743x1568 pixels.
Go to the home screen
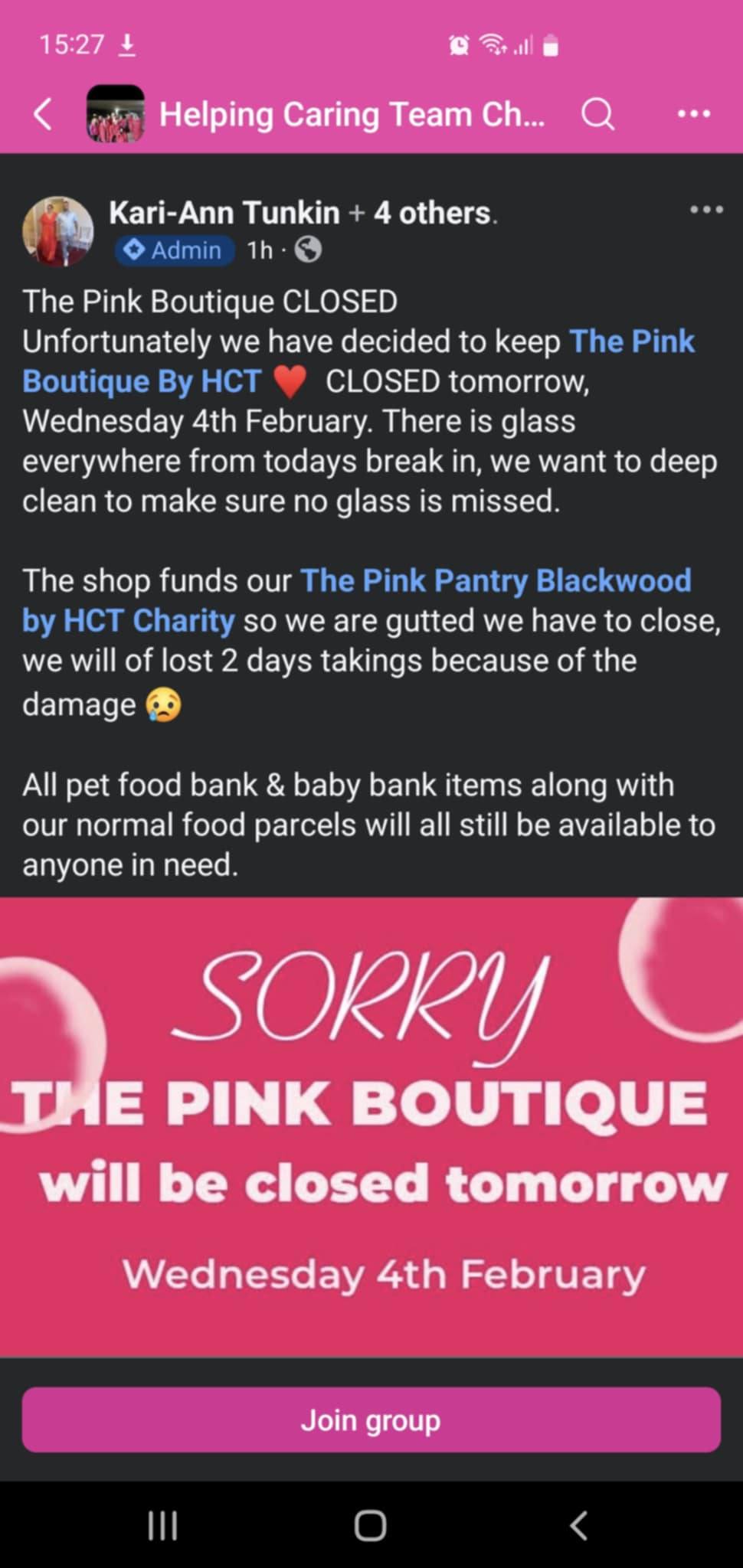[x=371, y=1526]
